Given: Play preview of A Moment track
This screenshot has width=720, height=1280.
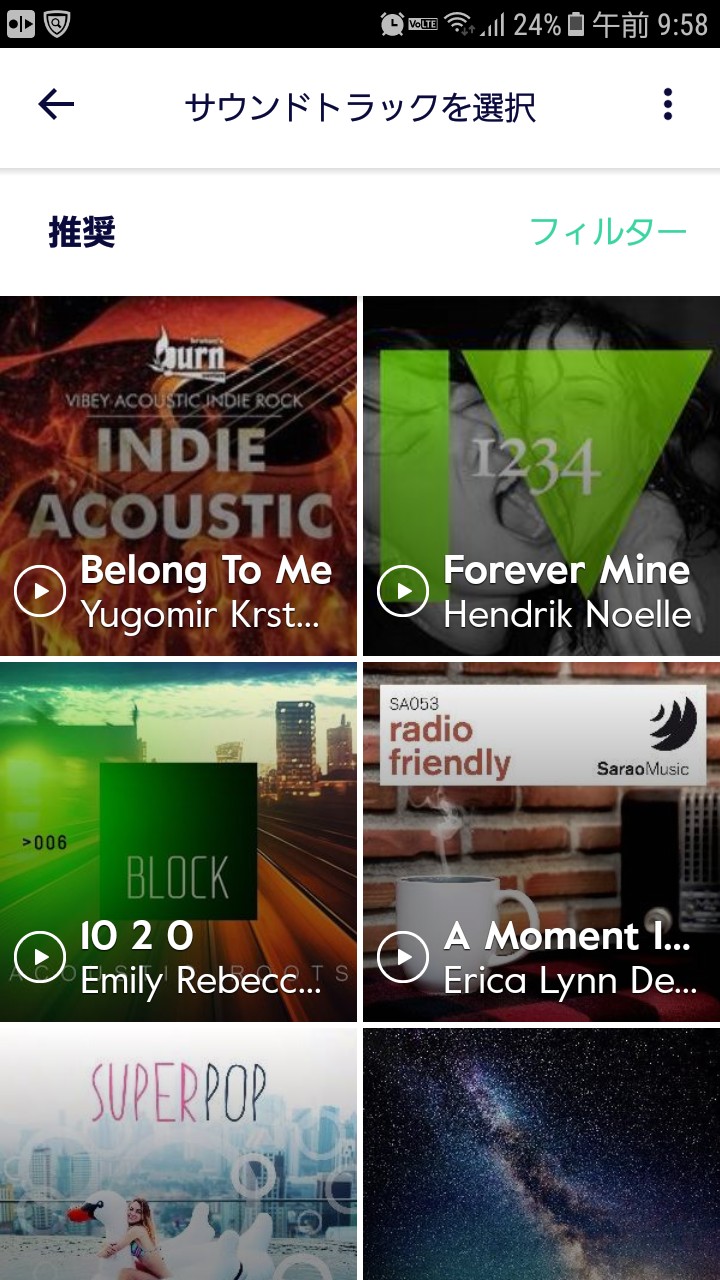Looking at the screenshot, I should pos(403,957).
